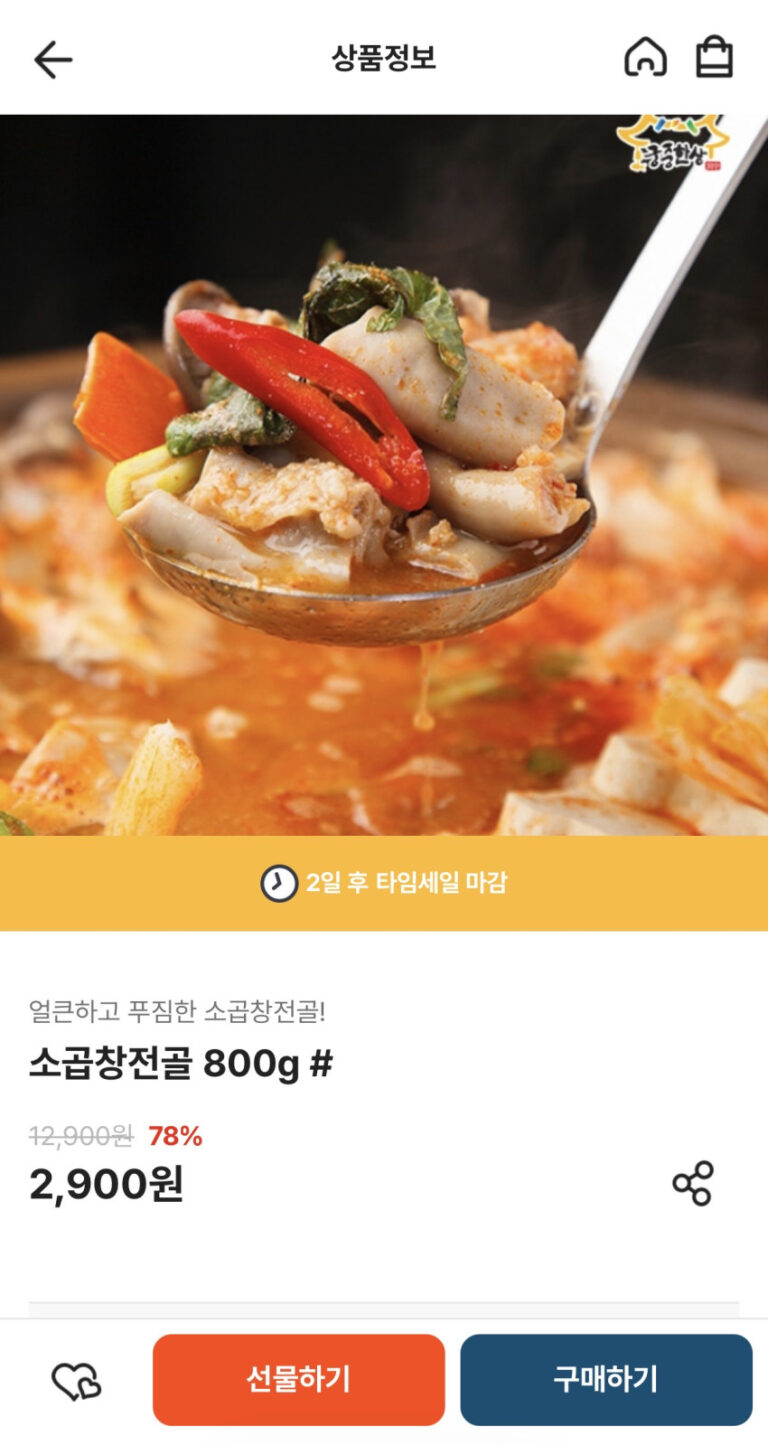
Task: Add product to wishlist with heart icon
Action: (x=76, y=1381)
